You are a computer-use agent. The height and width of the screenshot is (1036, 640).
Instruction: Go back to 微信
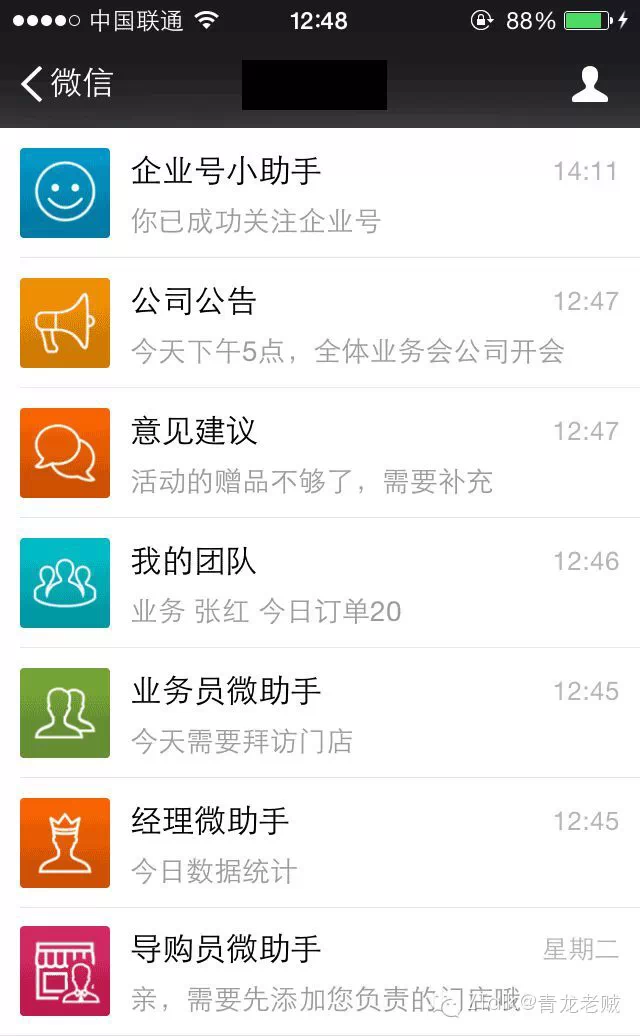click(x=66, y=84)
